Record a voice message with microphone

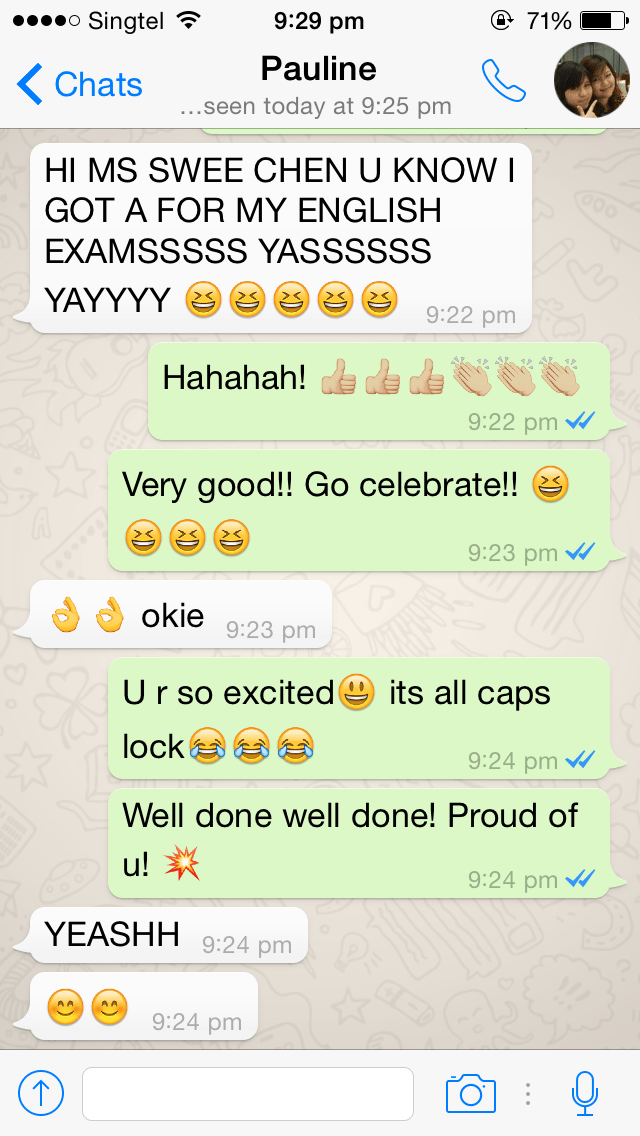585,1093
